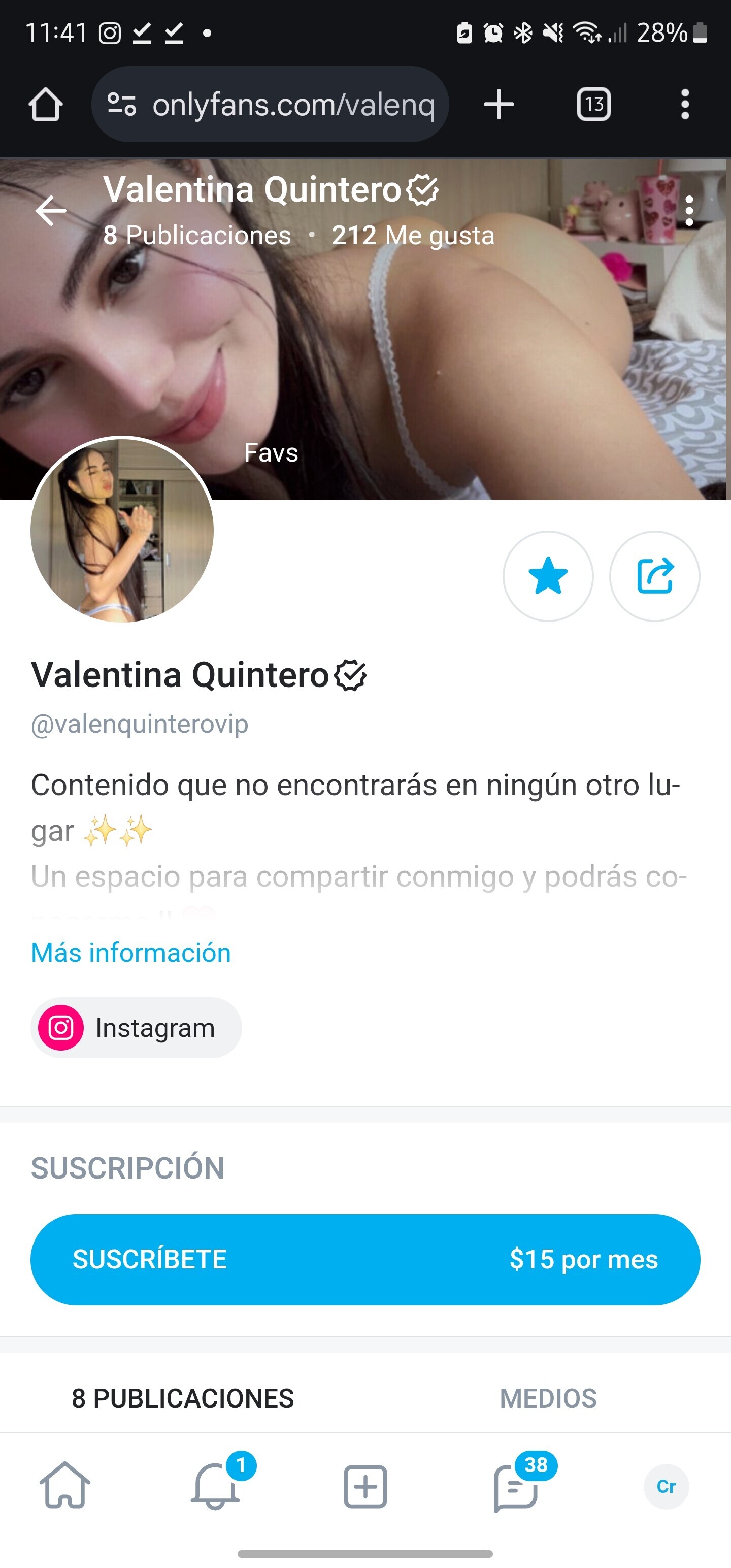Image resolution: width=731 pixels, height=1568 pixels.
Task: Expand bio with Más información
Action: (131, 953)
